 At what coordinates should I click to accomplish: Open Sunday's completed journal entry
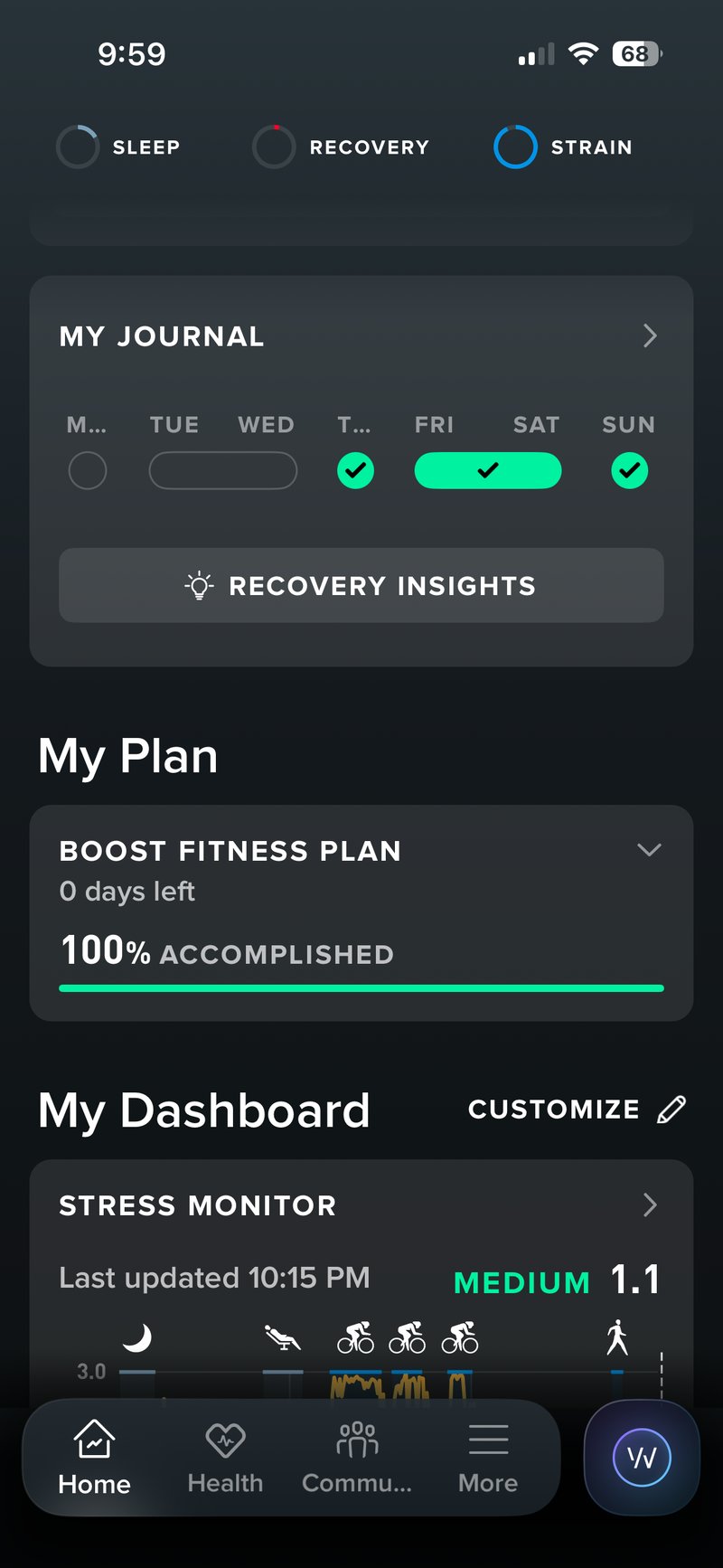coord(629,470)
